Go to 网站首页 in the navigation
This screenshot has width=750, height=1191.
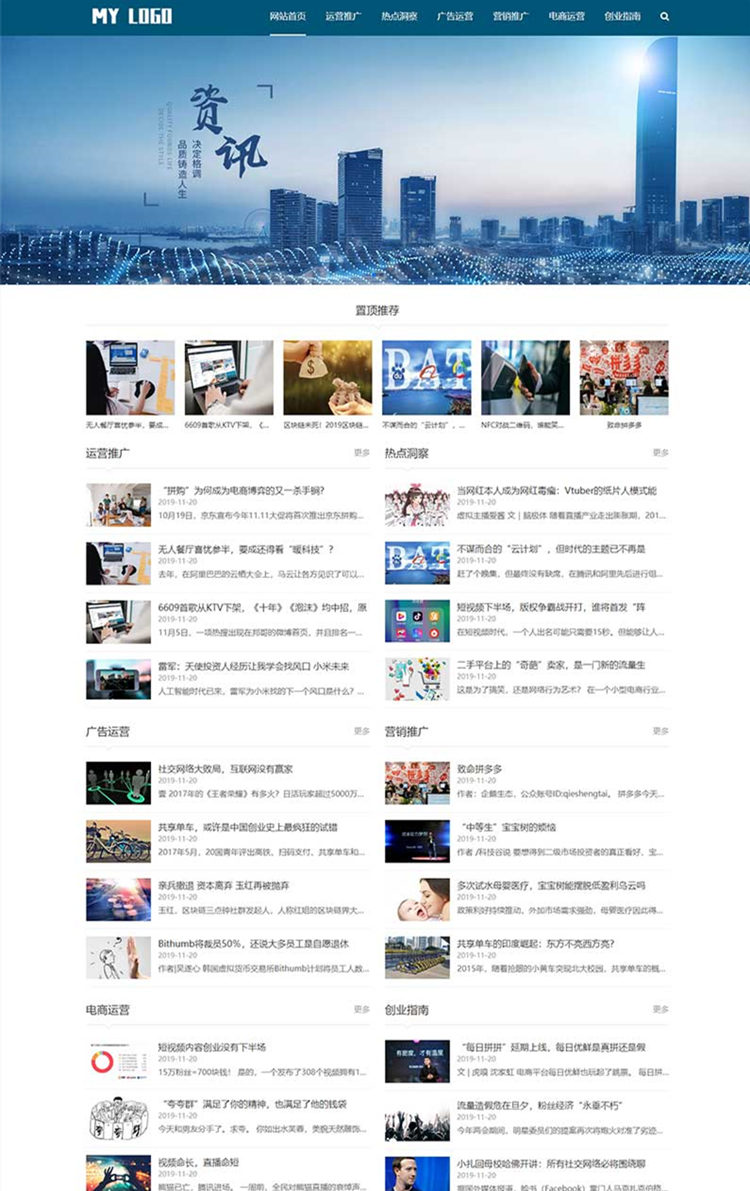288,17
